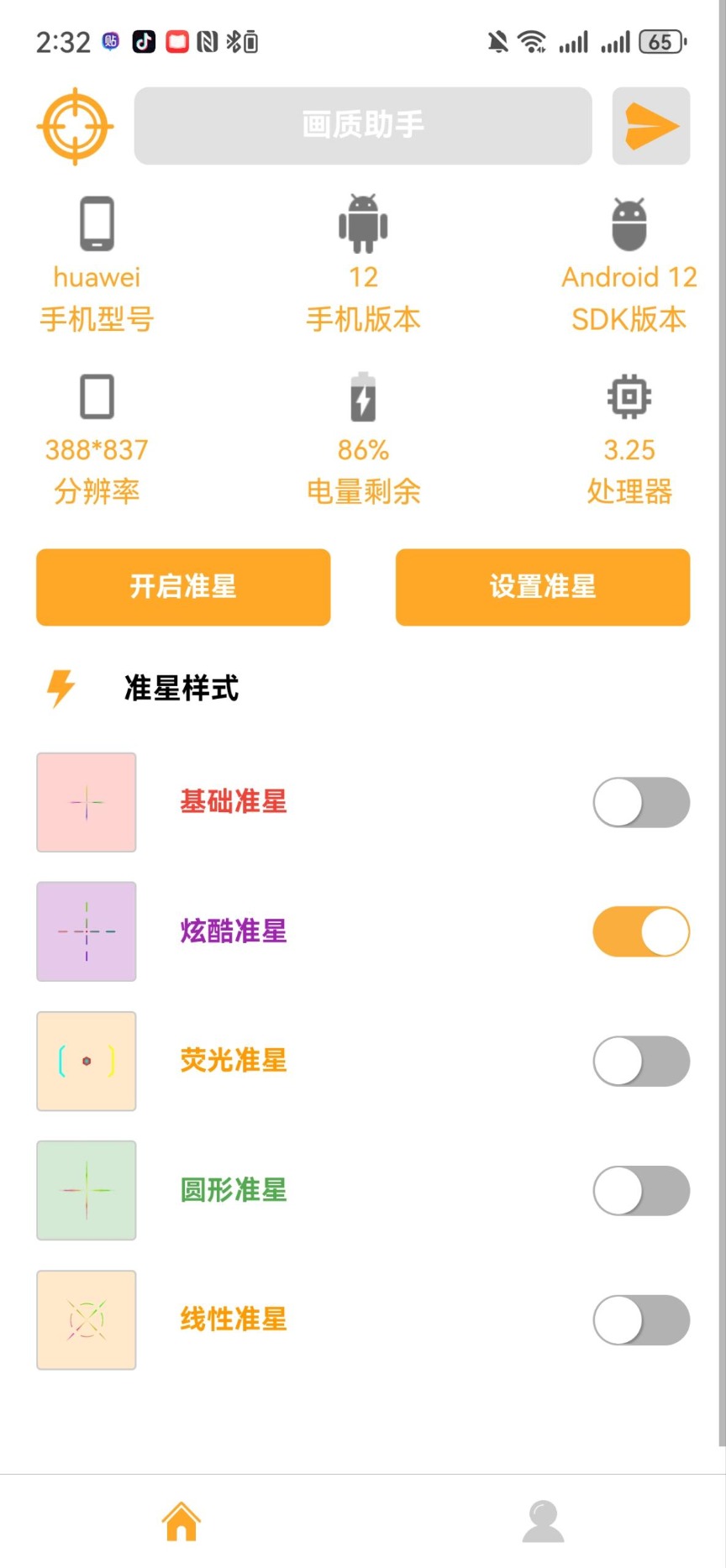Tap the home icon in bottom navigation
The height and width of the screenshot is (1568, 726).
pos(181,1520)
